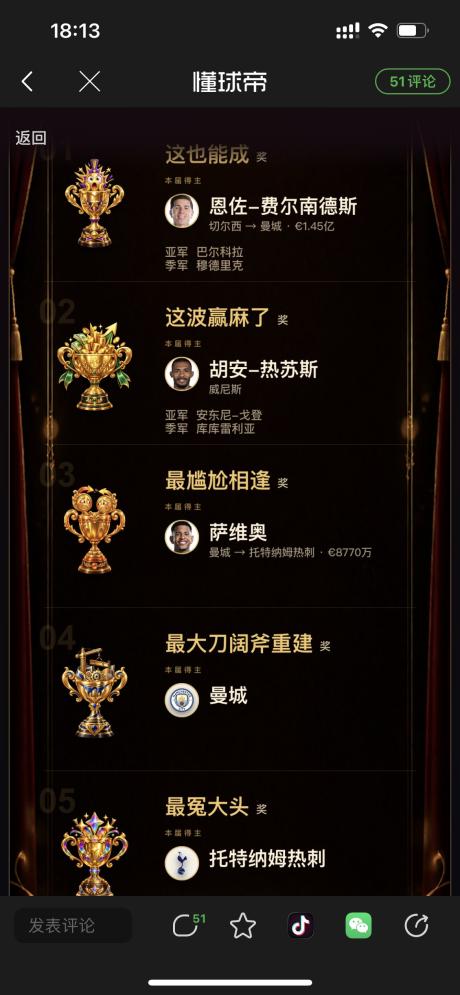Open the share arrow icon
The height and width of the screenshot is (995, 460).
coord(416,926)
